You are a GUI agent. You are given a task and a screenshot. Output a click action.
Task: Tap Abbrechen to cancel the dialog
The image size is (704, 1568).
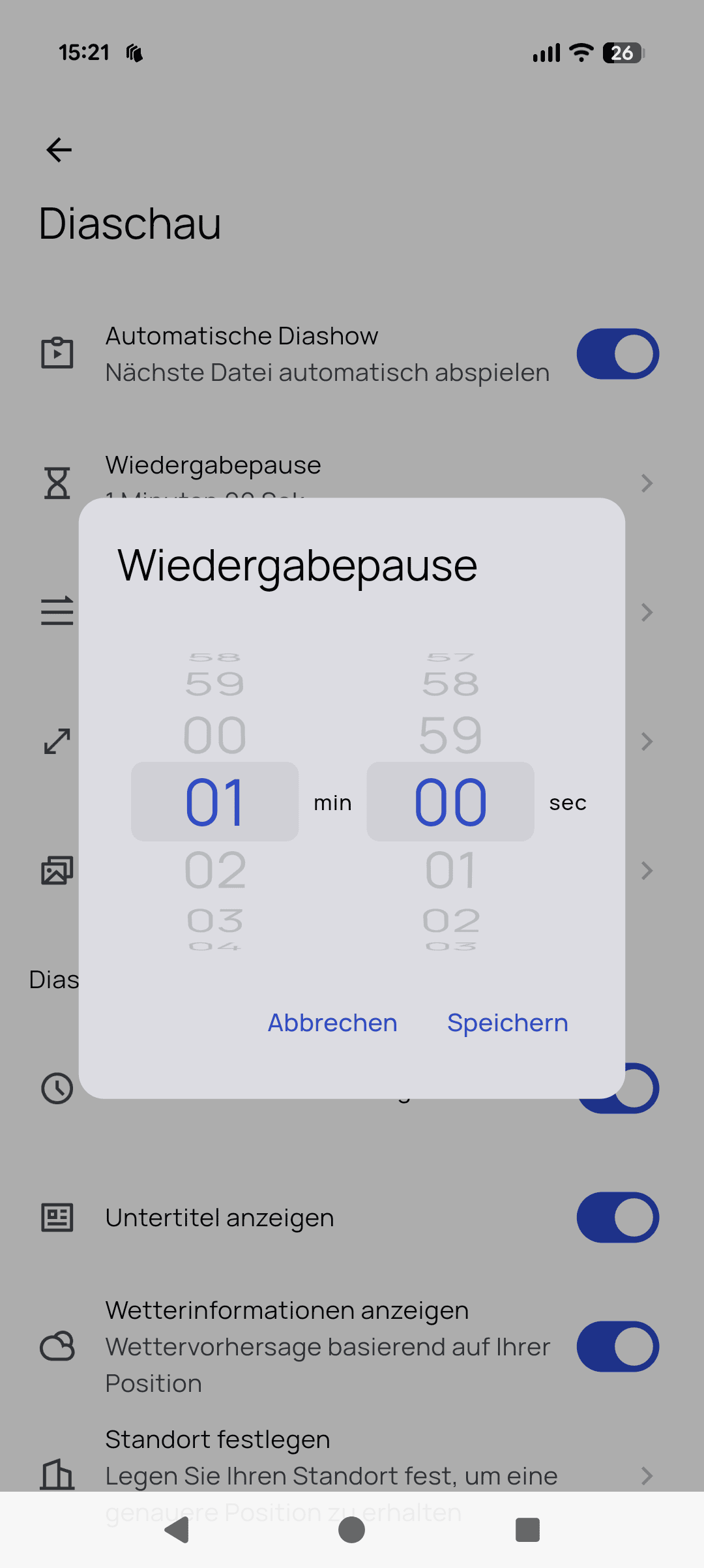coord(332,1023)
